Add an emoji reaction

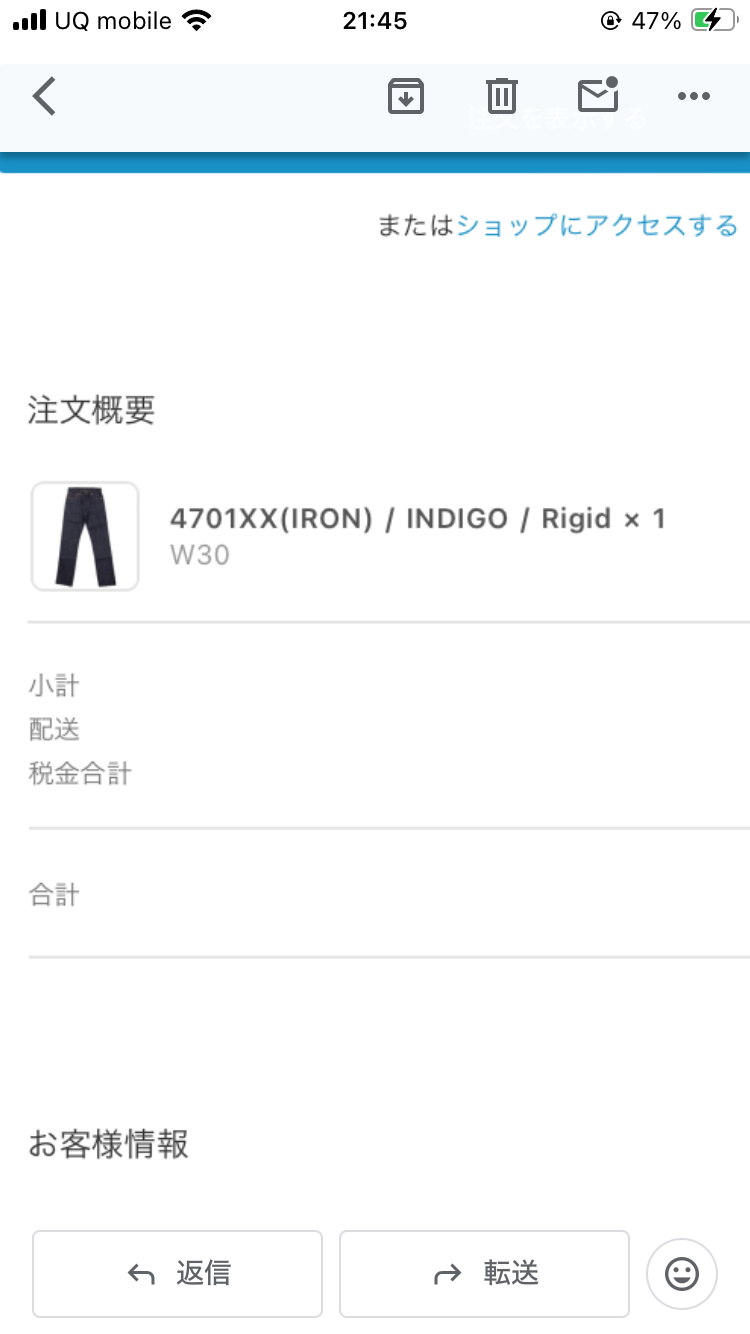[x=682, y=1273]
